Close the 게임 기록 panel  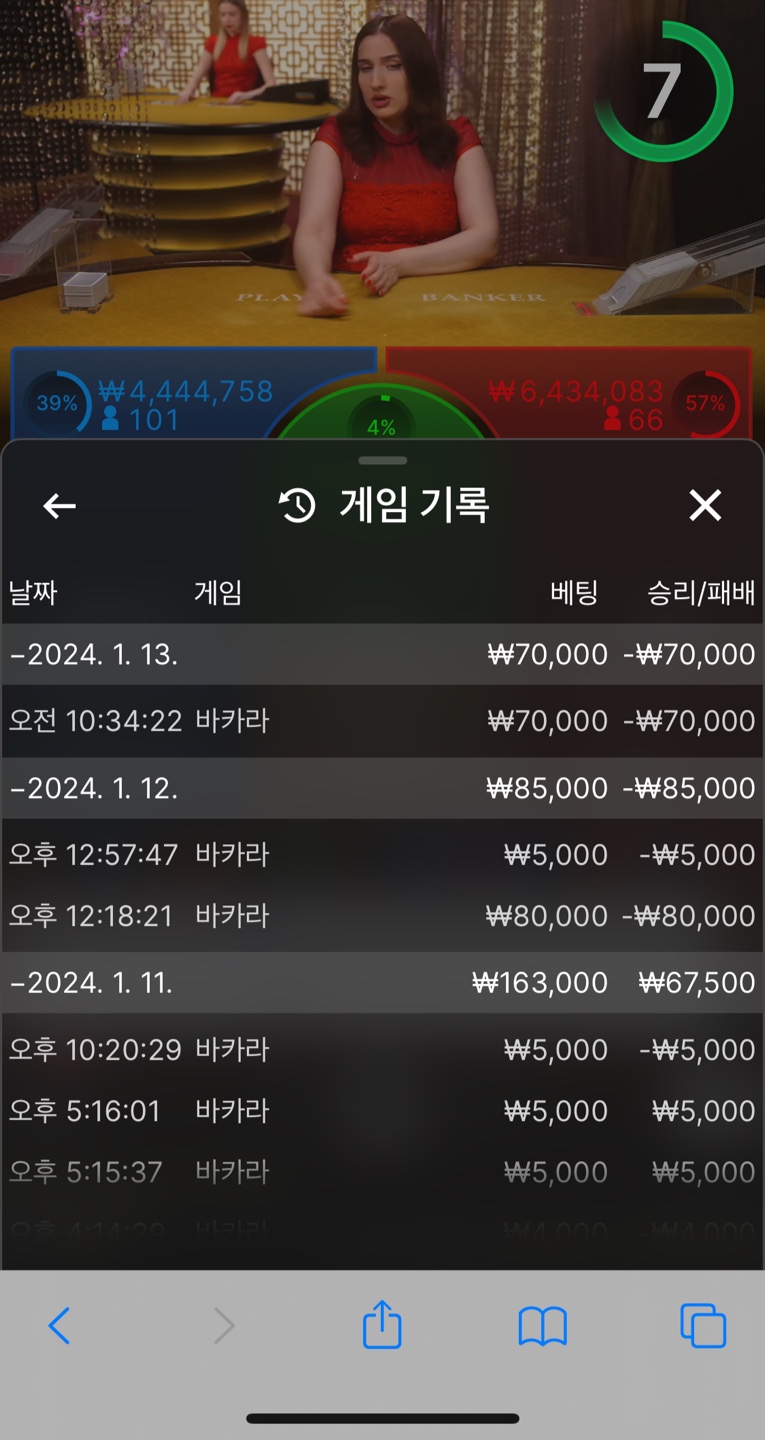pos(705,506)
